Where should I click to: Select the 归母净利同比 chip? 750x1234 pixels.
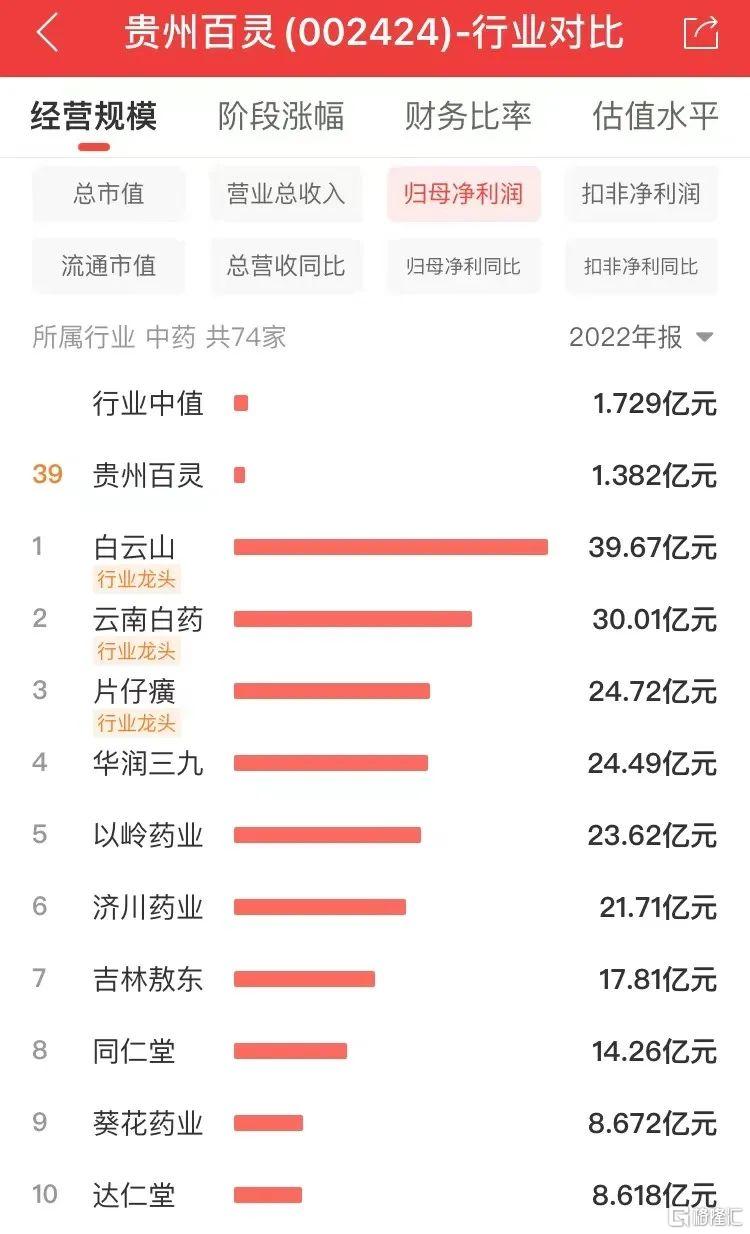pyautogui.click(x=464, y=266)
